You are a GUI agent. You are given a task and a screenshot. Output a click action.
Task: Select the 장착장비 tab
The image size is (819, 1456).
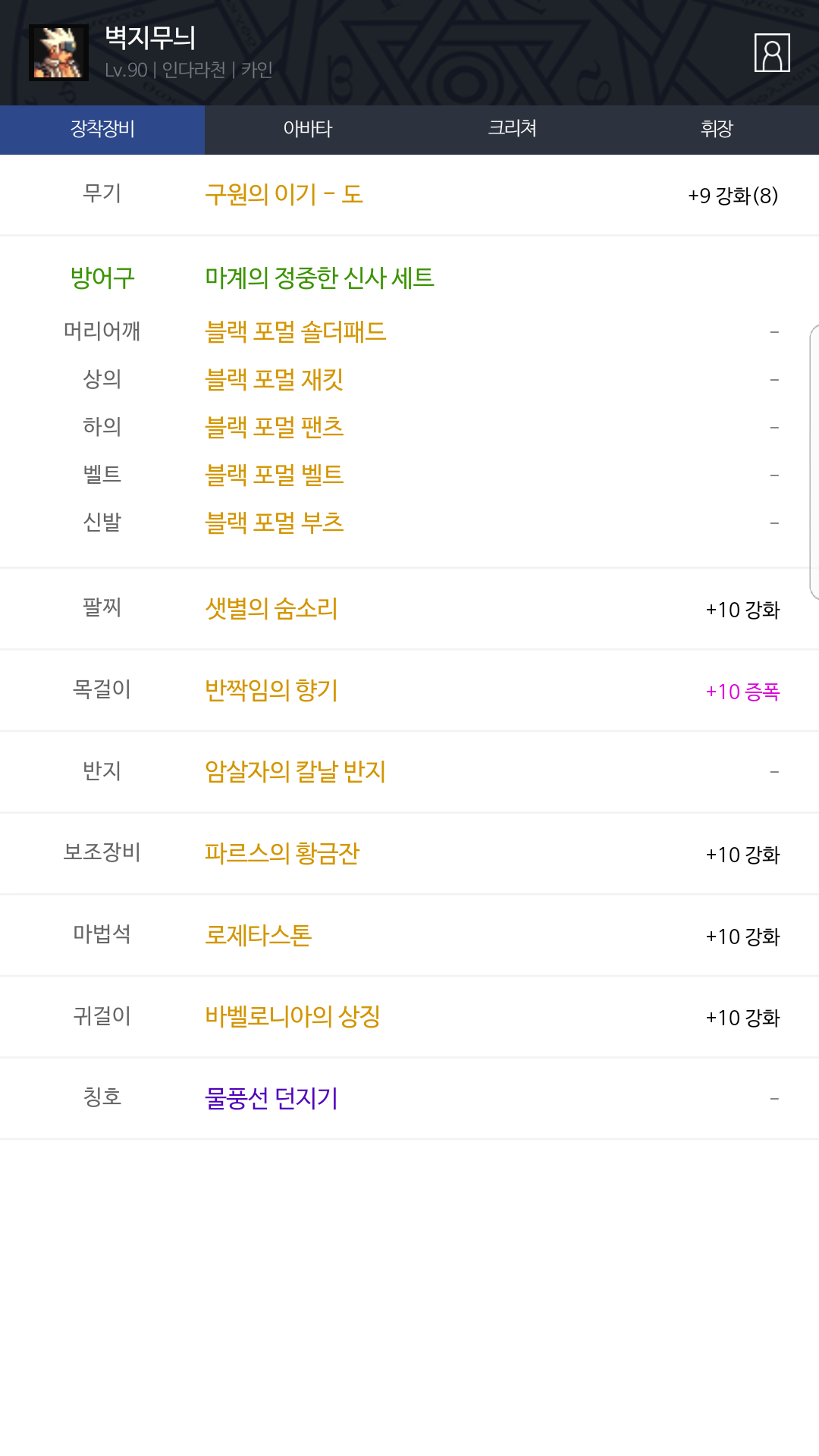click(102, 129)
